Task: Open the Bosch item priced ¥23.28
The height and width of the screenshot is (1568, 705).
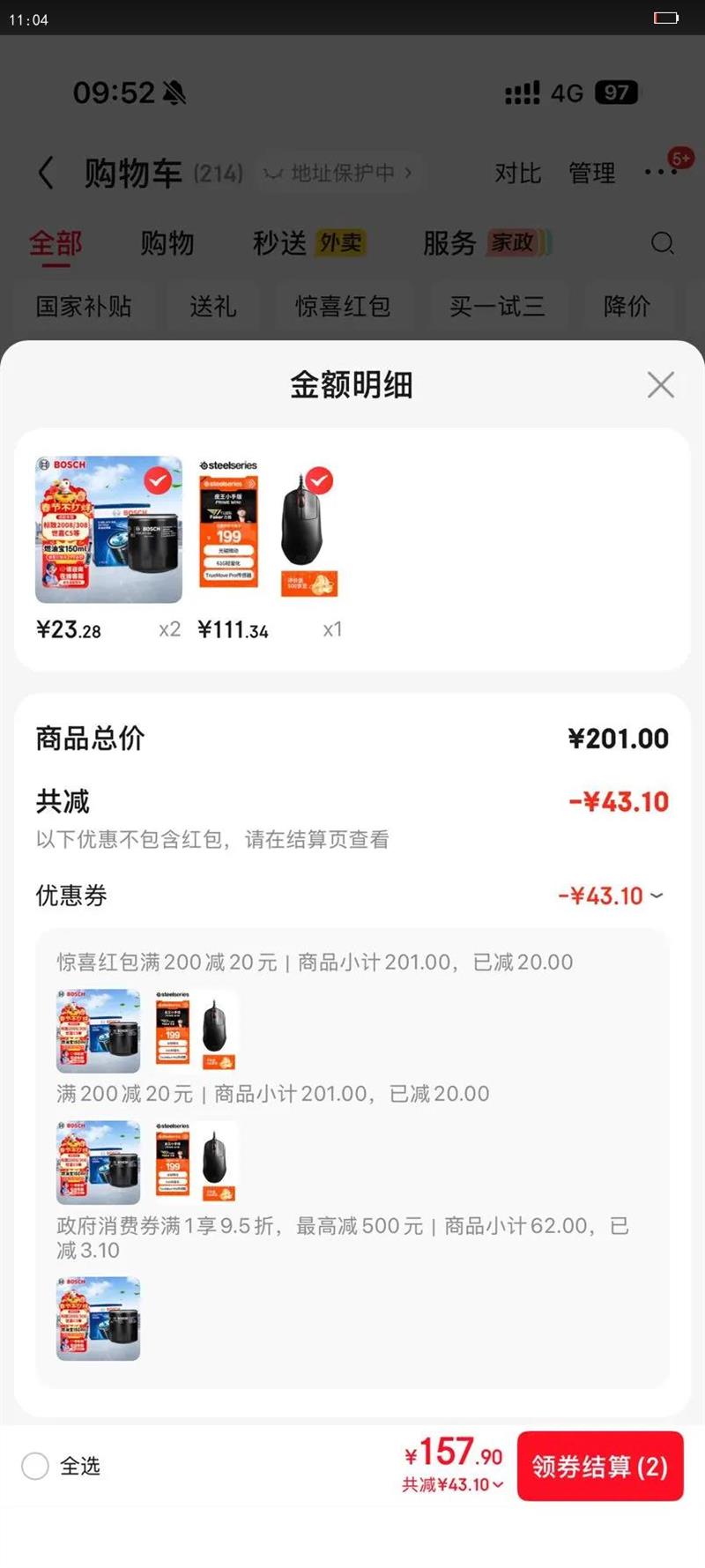Action: 108,529
